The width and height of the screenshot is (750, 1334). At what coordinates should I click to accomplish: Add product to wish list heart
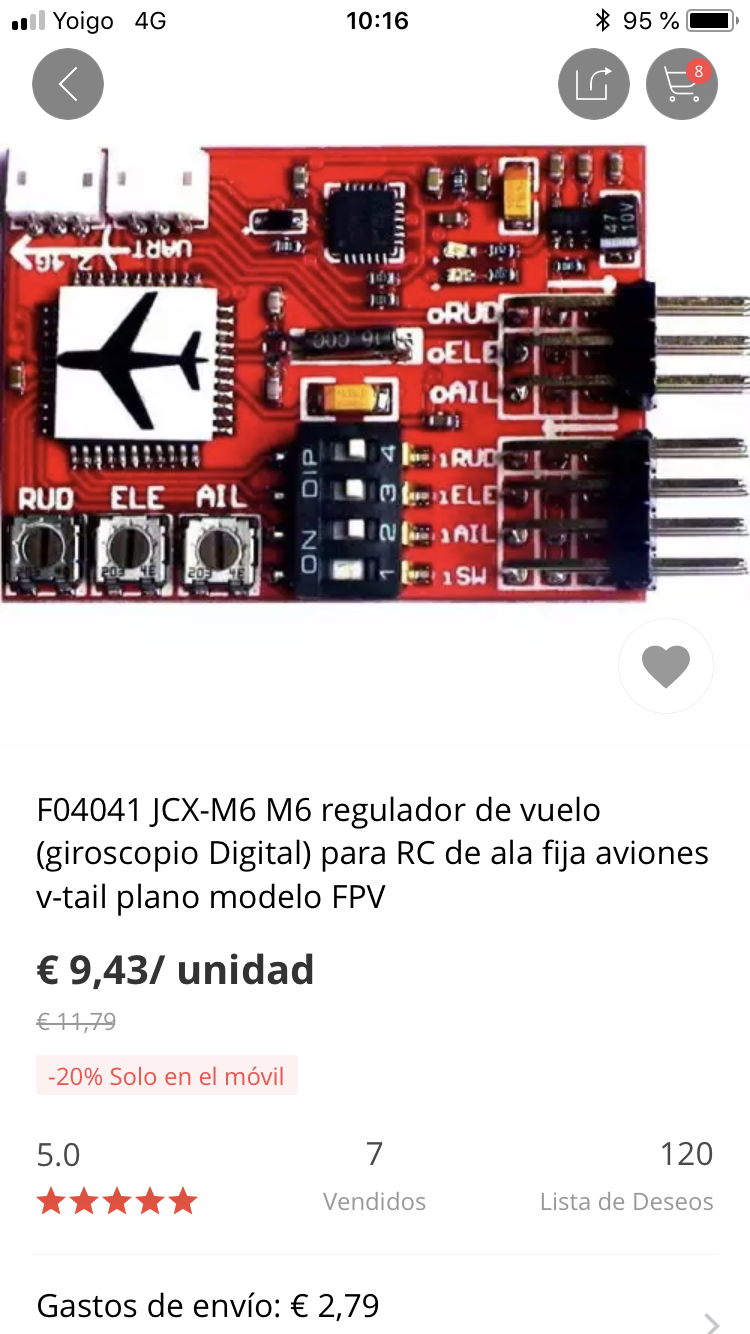click(666, 667)
